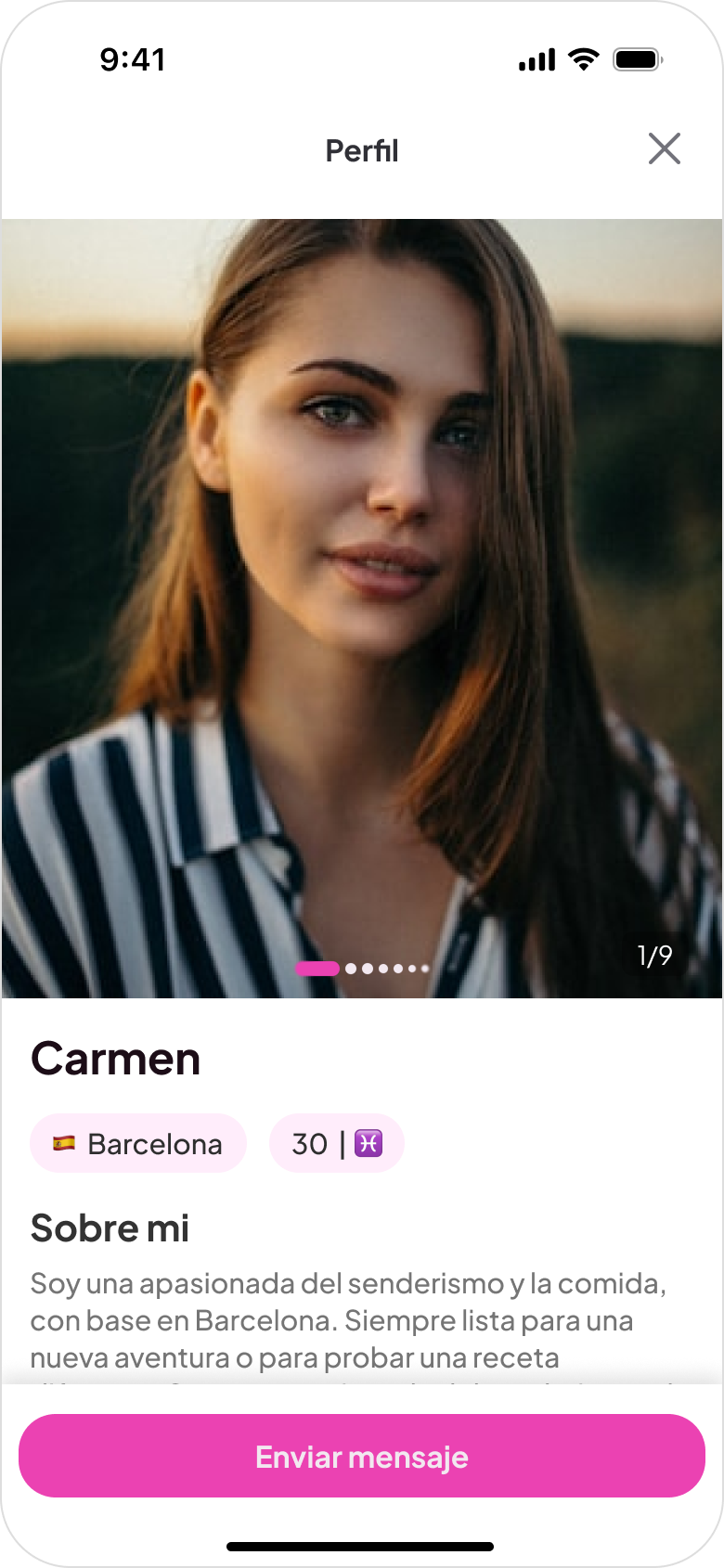Send a message with Enviar mensaje
The width and height of the screenshot is (724, 1568).
(362, 1456)
